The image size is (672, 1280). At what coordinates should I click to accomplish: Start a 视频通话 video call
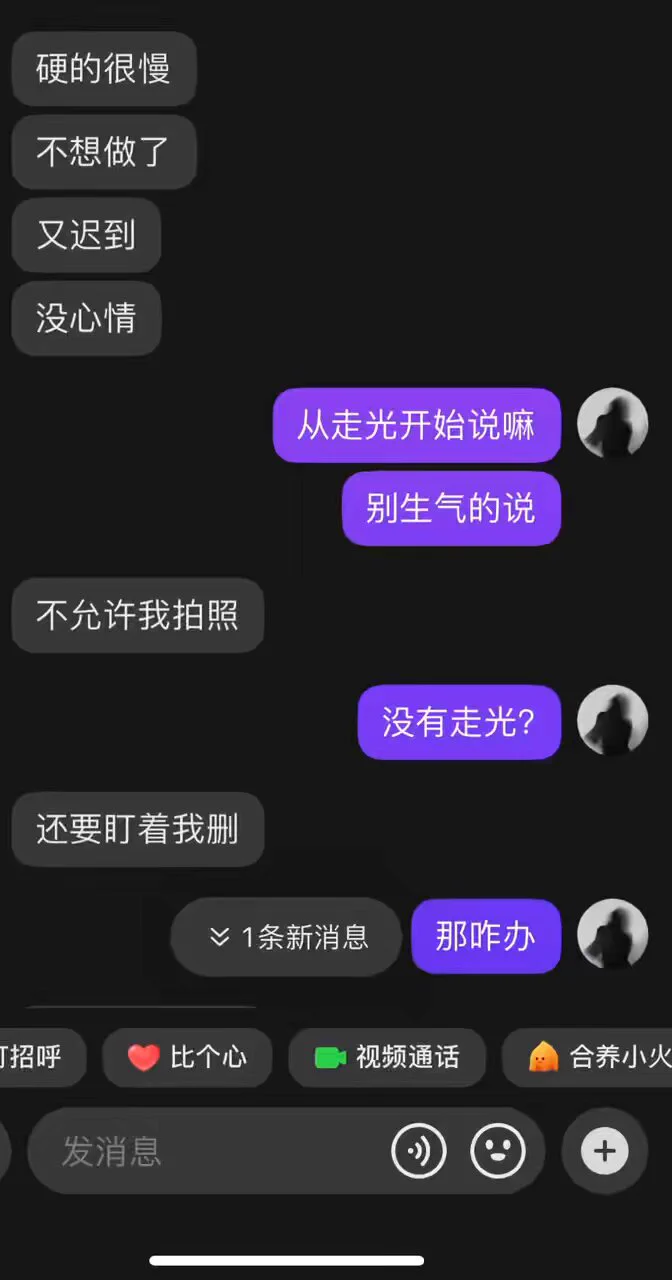pos(387,1057)
